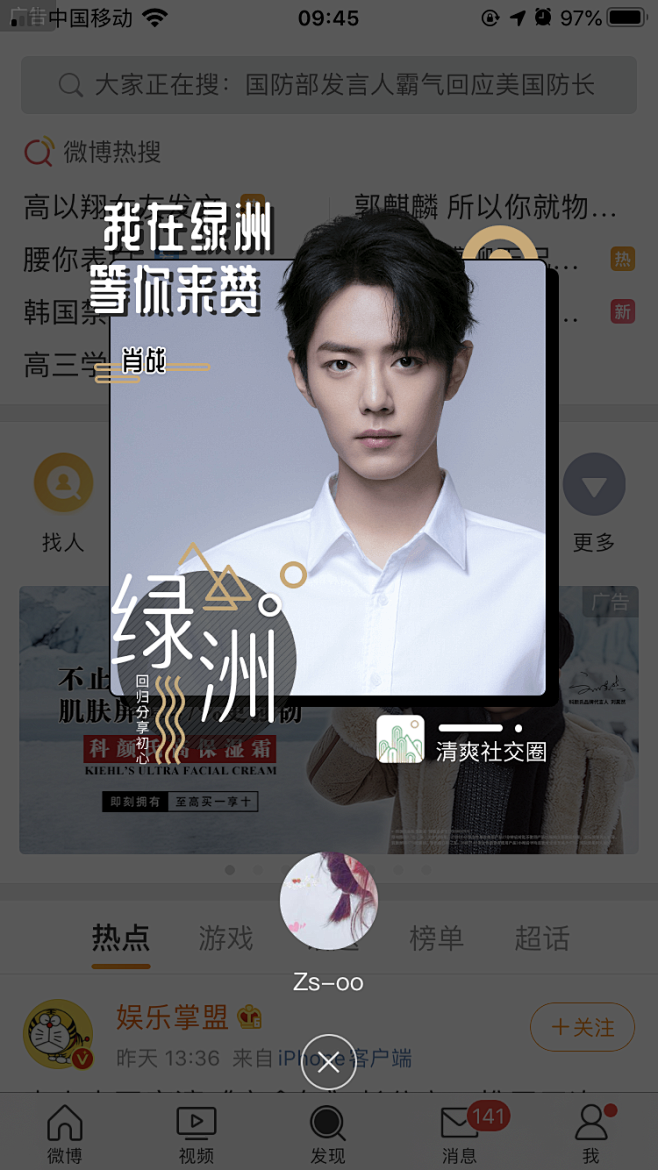
Task: Open 消息 with 141 unread
Action: coord(460,1134)
